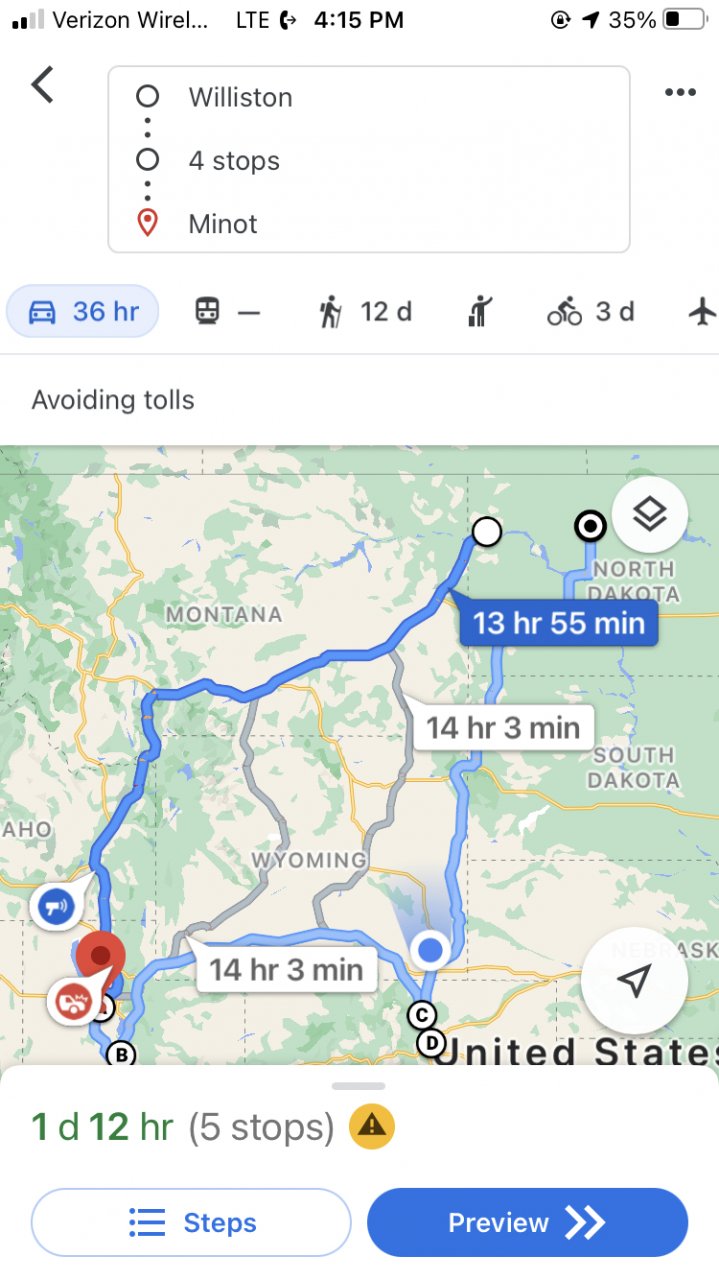Go back with the top-left arrow
Viewport: 719px width, 1280px height.
tap(42, 86)
